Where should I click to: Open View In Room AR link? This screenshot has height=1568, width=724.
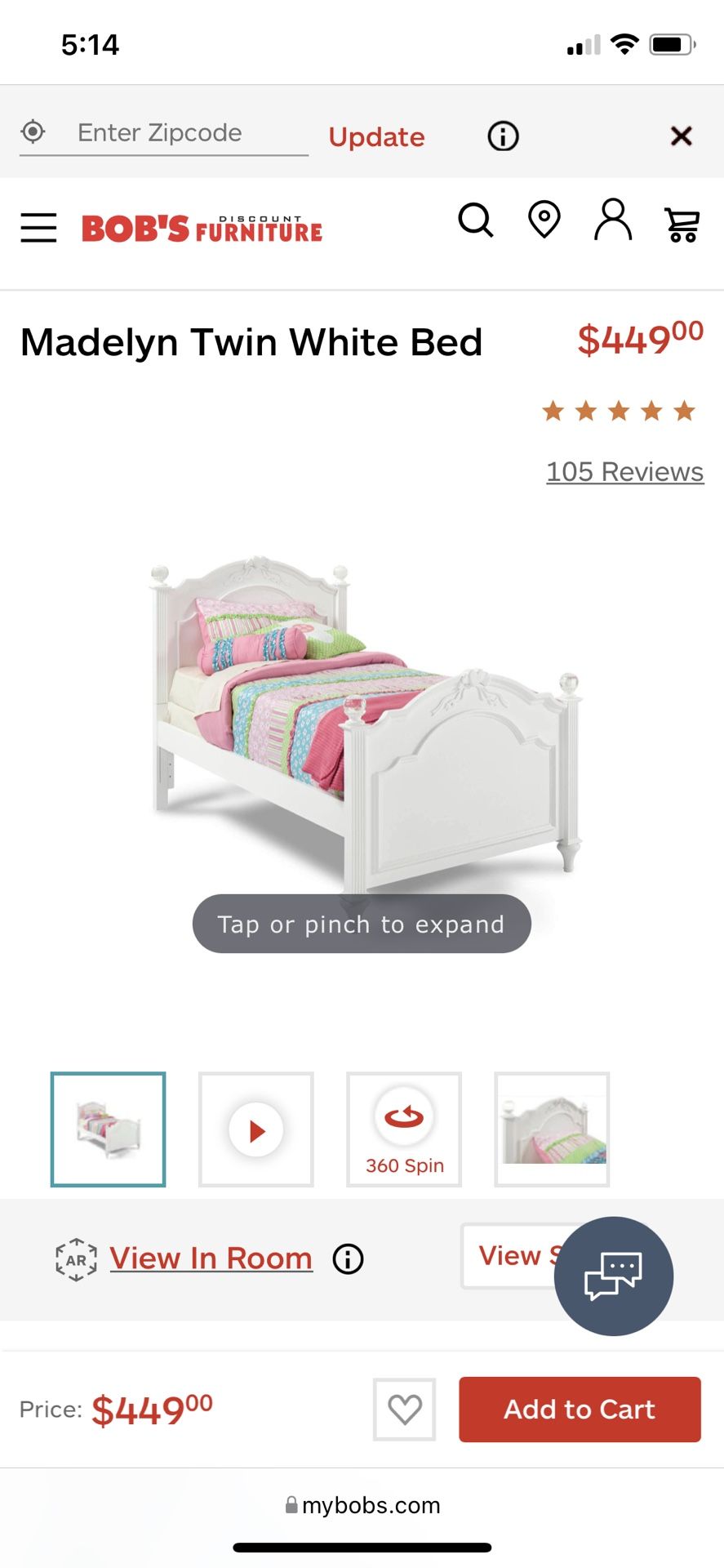click(211, 1258)
